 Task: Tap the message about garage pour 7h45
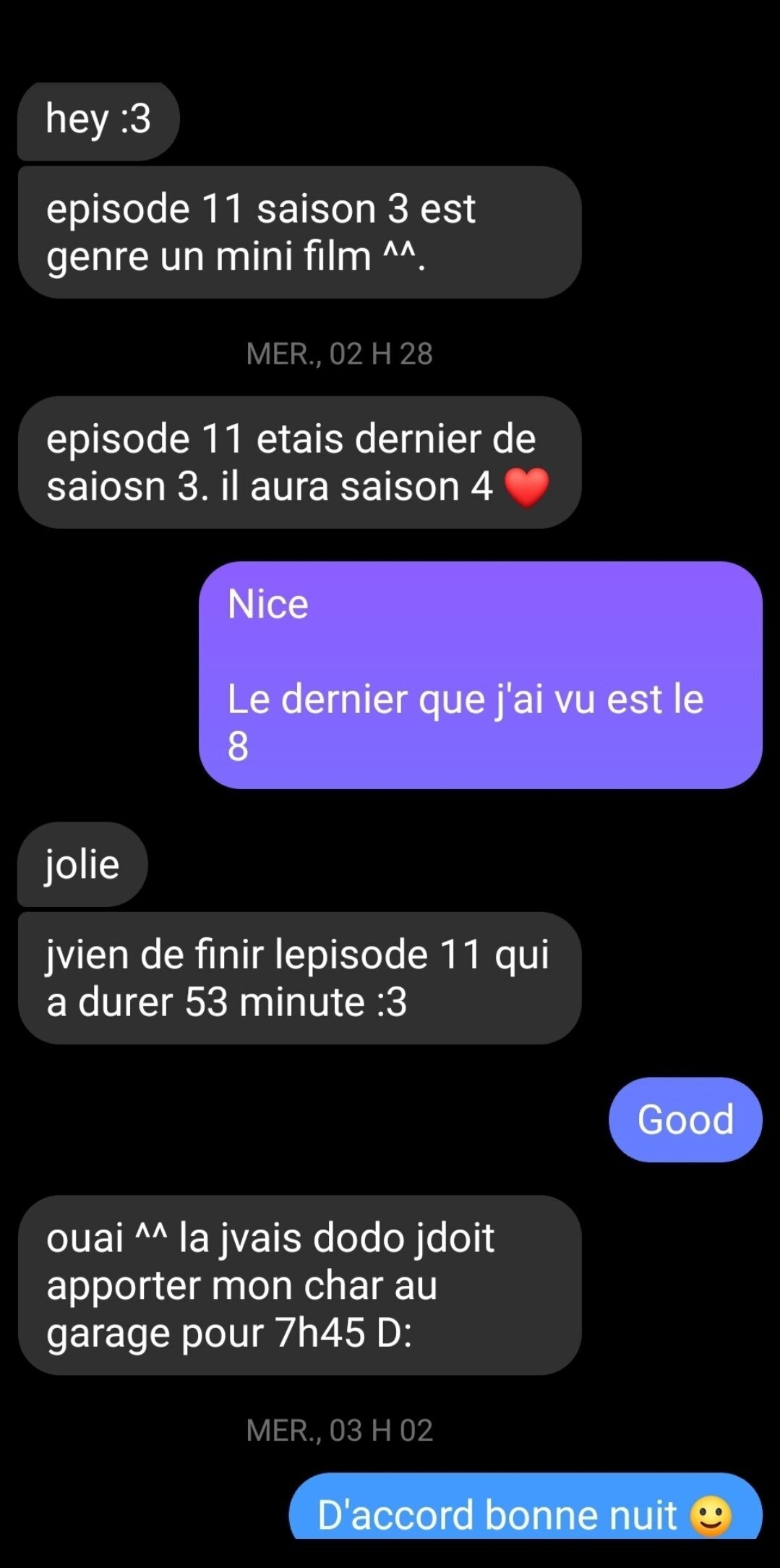click(x=299, y=1285)
